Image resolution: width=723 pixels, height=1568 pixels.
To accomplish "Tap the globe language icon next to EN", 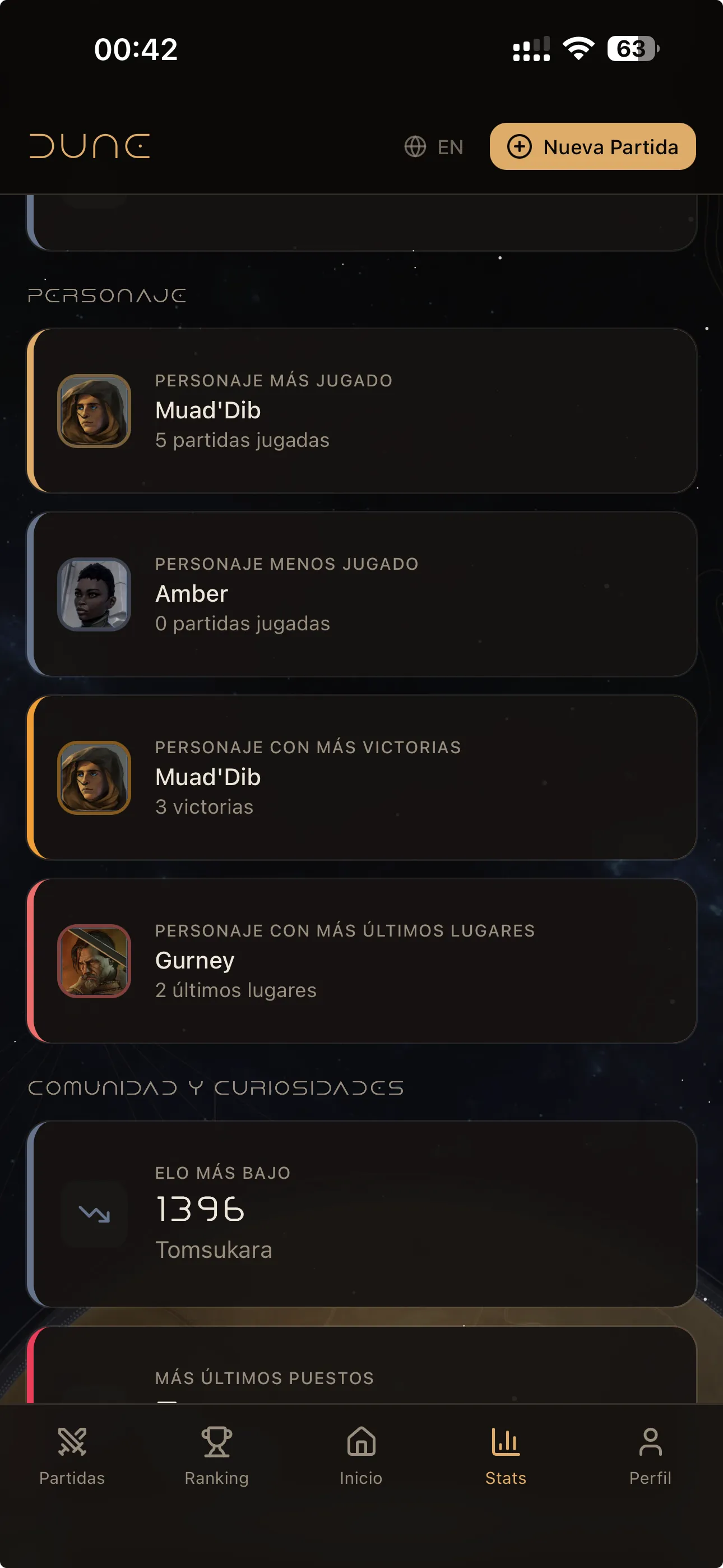I will (416, 147).
